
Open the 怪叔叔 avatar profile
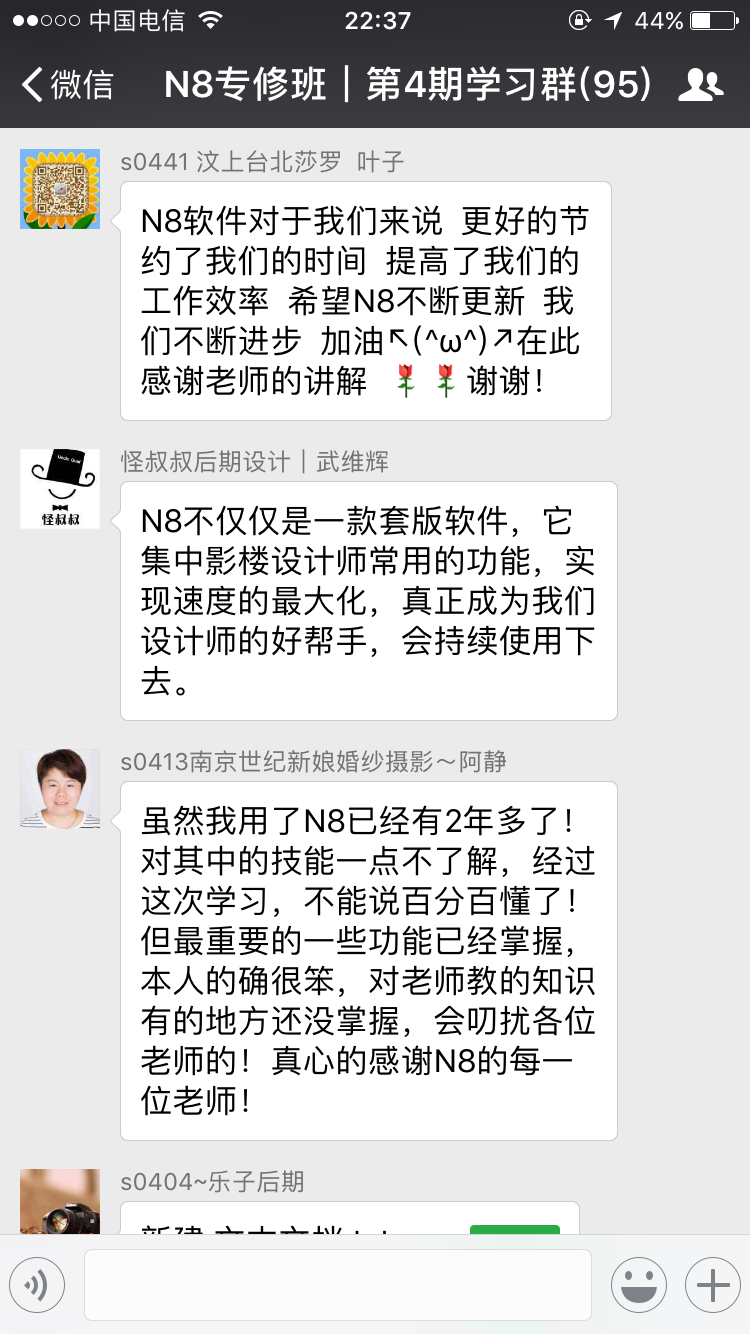60,489
